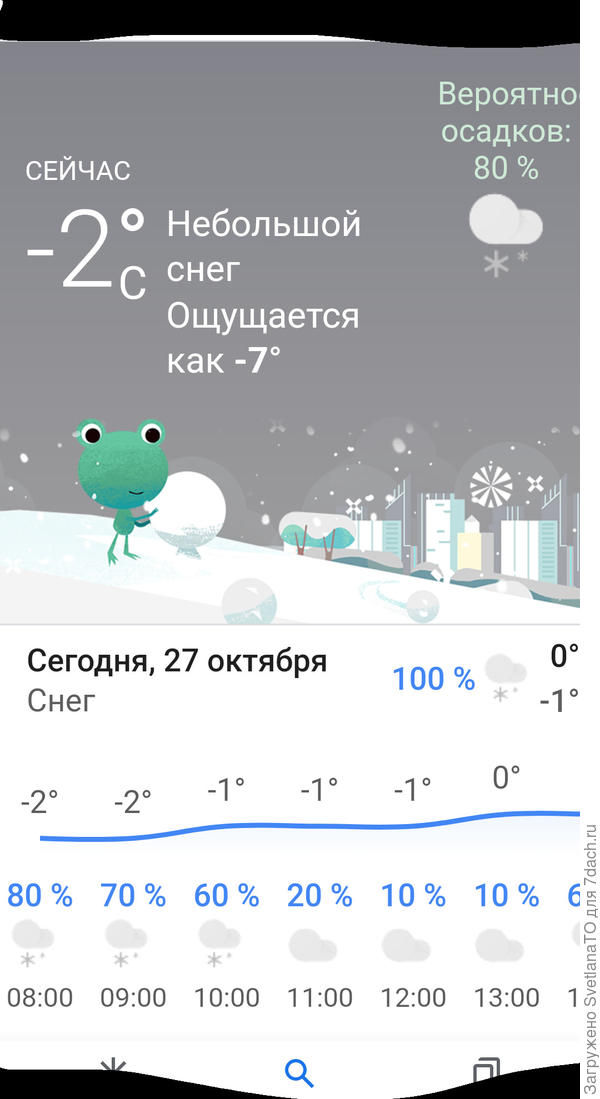Screen dimensions: 600x1099
Task: Open the search tab in the bottom bar
Action: pyautogui.click(x=299, y=1074)
